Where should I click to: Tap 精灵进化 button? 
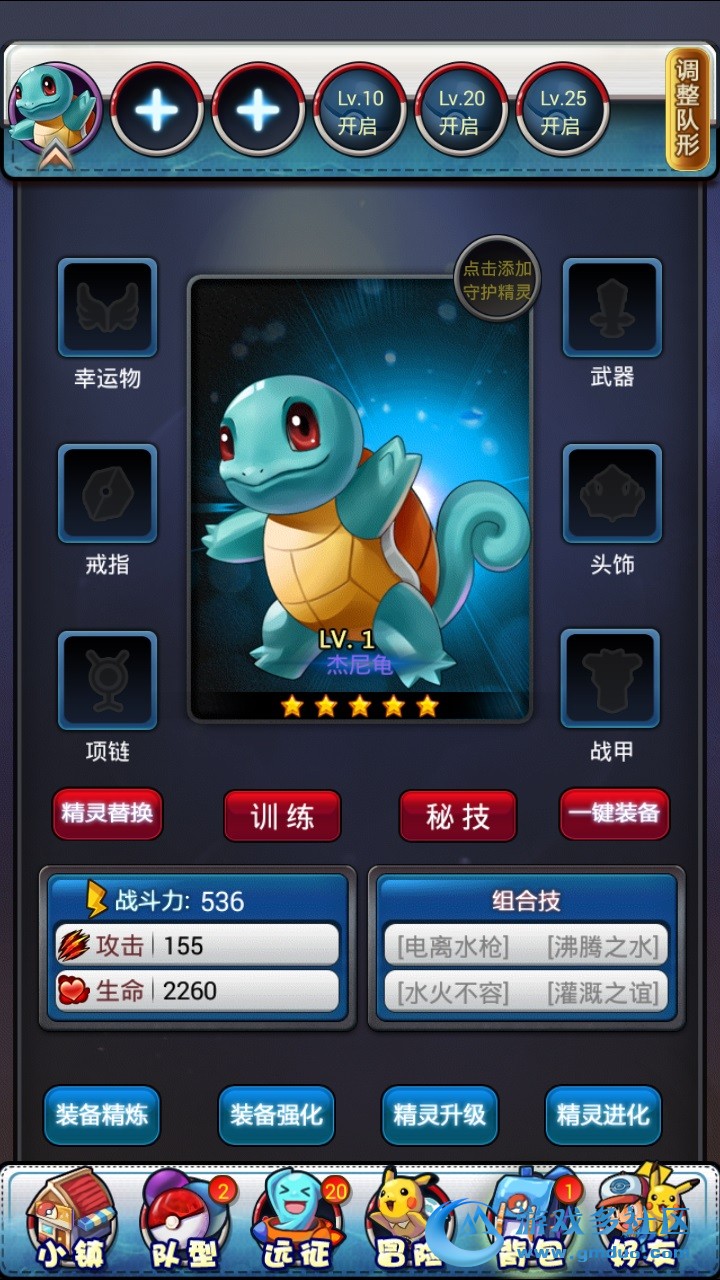pyautogui.click(x=603, y=1115)
